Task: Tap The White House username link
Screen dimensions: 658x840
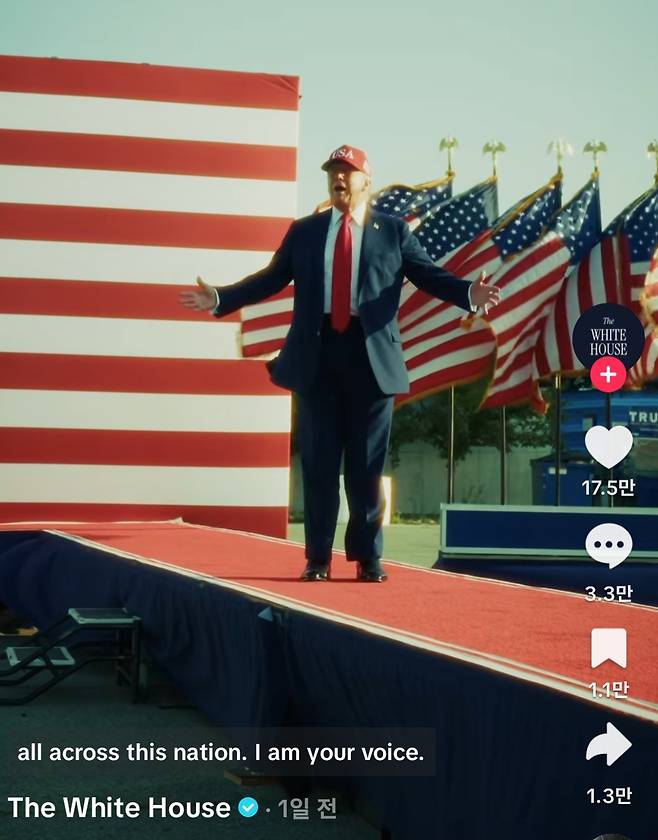Action: tap(119, 808)
